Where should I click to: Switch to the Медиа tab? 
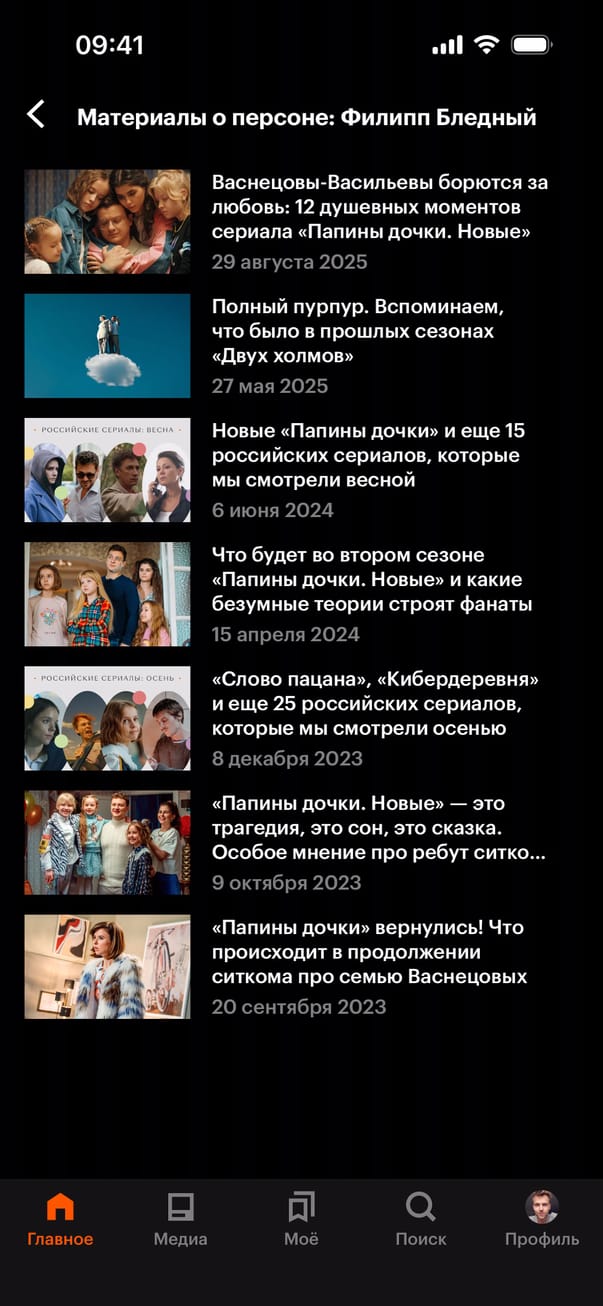click(180, 1219)
